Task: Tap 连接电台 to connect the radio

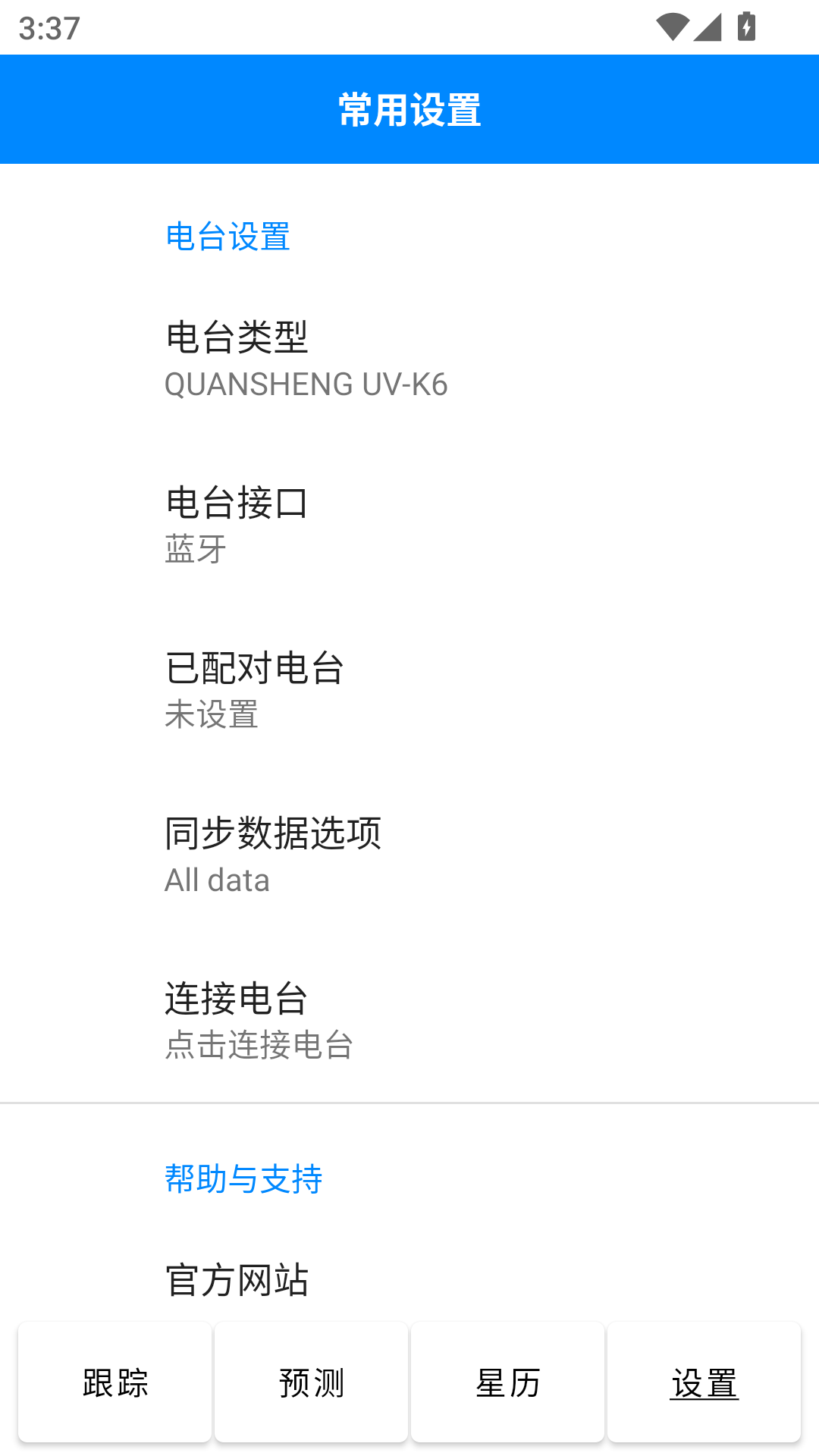Action: pyautogui.click(x=409, y=1020)
